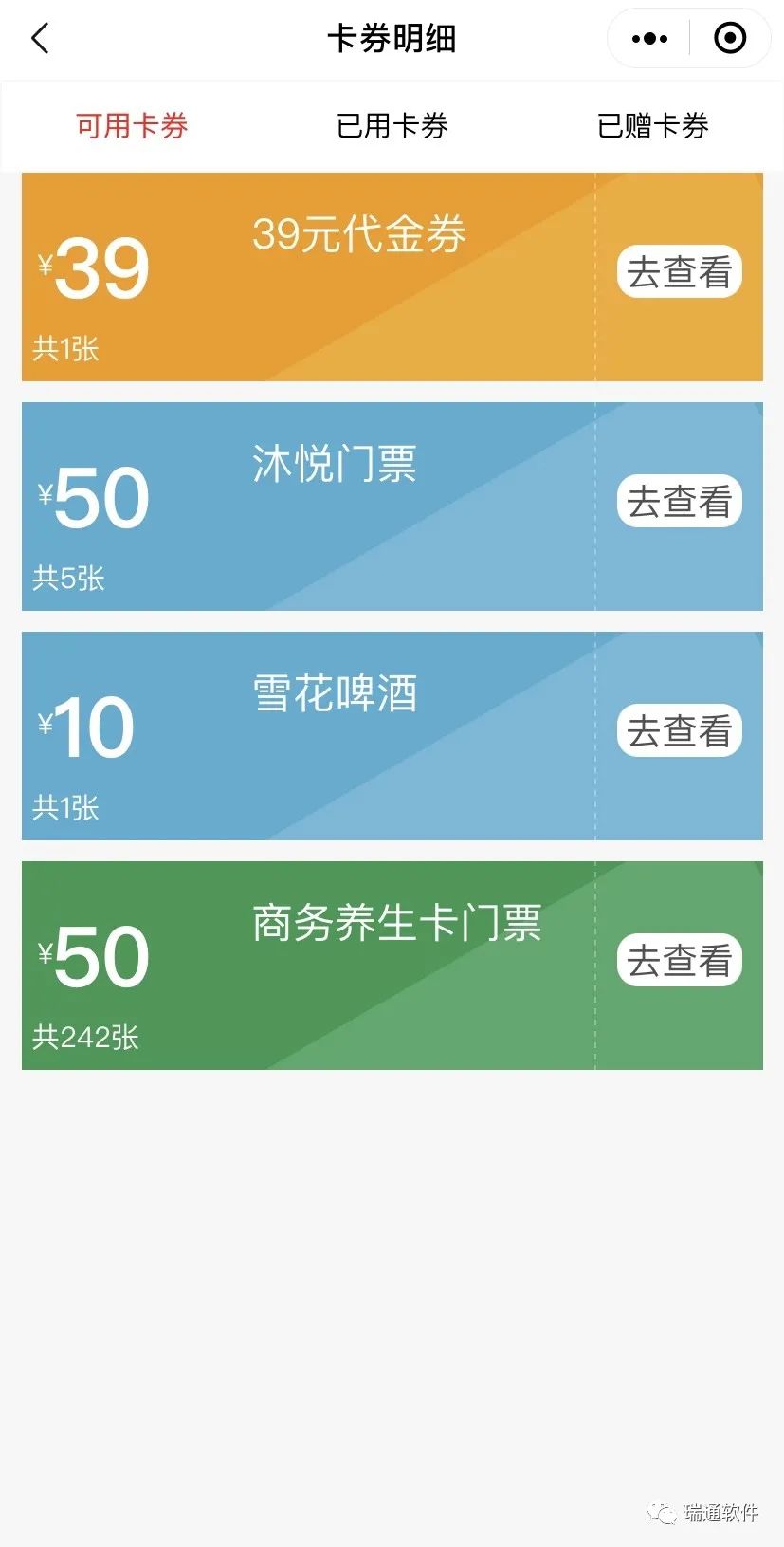Go back using the top-left arrow

coord(40,39)
